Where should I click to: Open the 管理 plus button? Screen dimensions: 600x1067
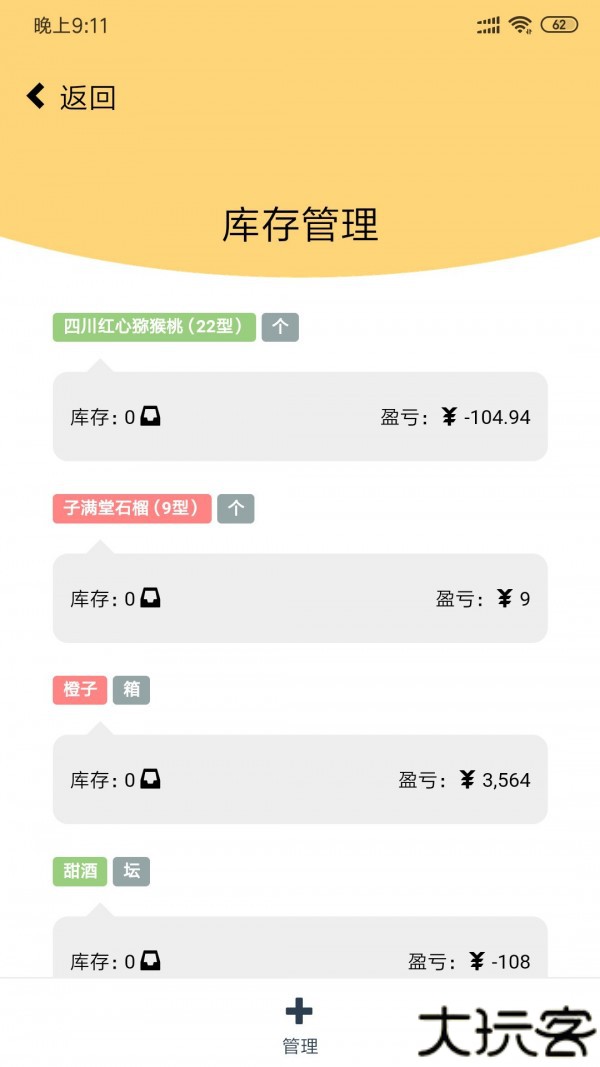[x=299, y=1023]
